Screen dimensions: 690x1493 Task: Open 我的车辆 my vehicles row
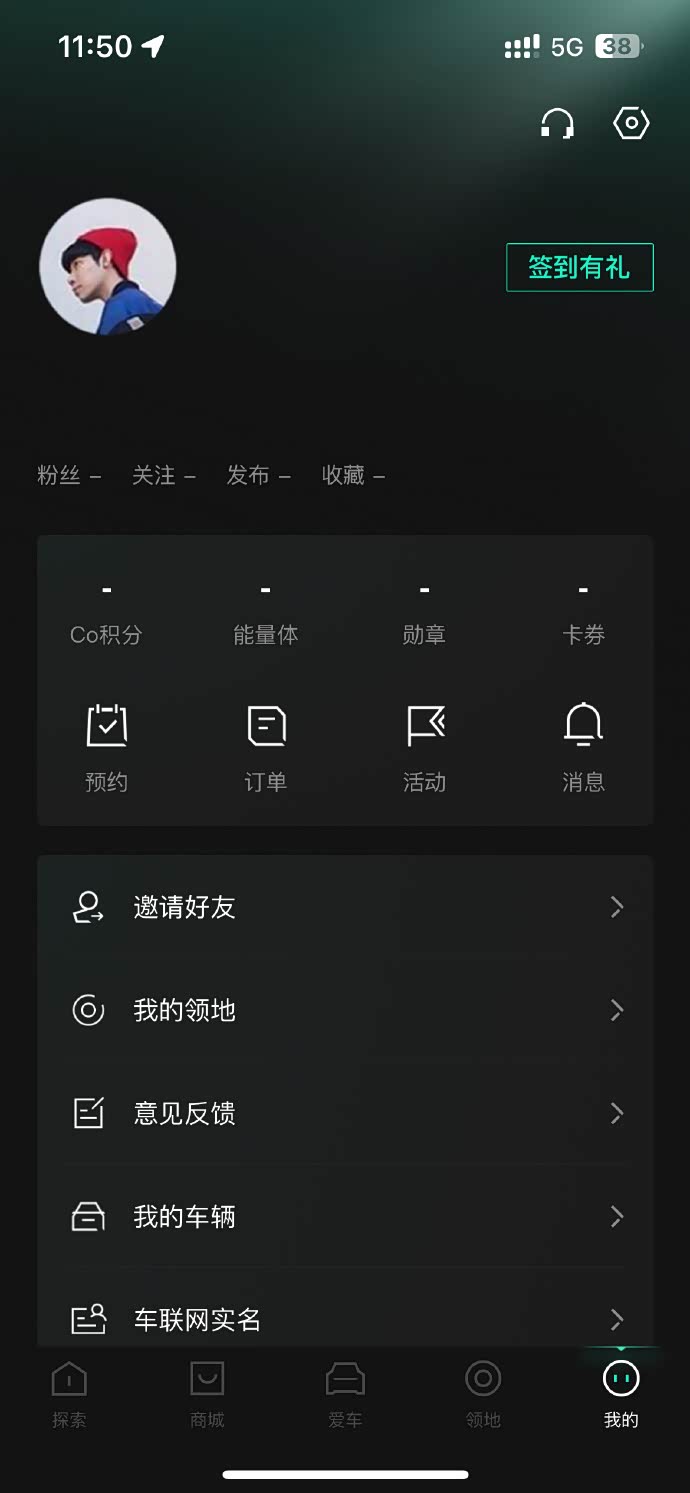(345, 1216)
